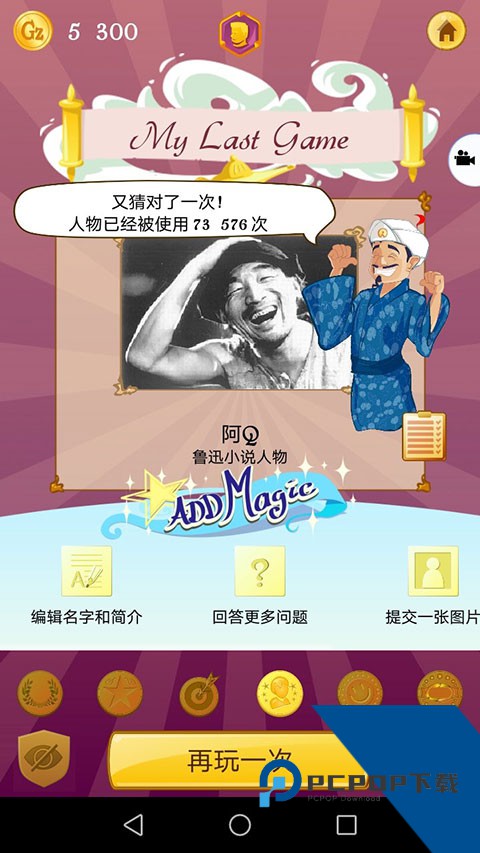Image resolution: width=480 pixels, height=853 pixels.
Task: Open the star award medal
Action: pyautogui.click(x=120, y=693)
